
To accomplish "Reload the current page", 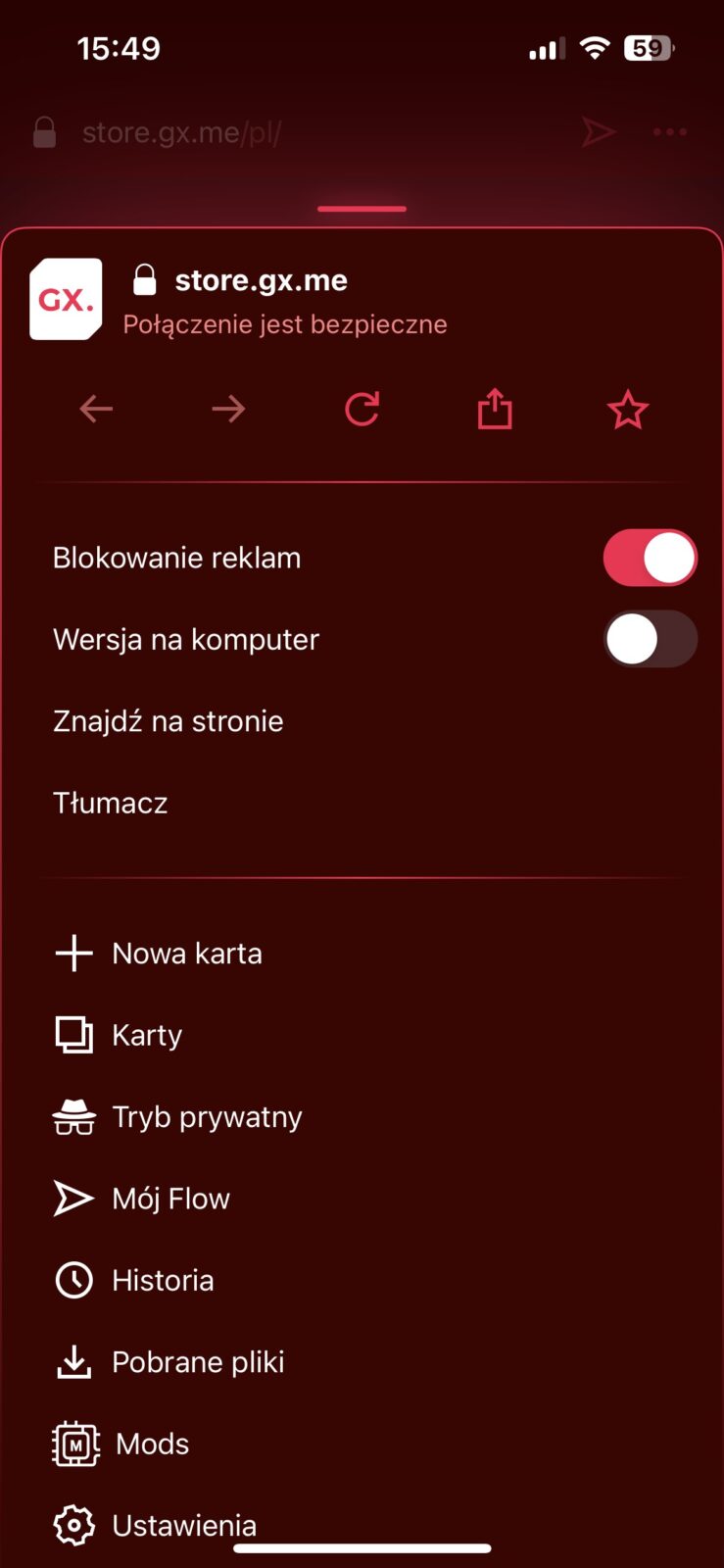I will tap(362, 409).
